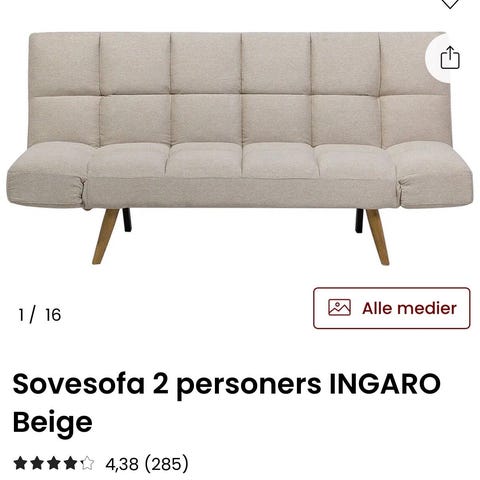This screenshot has width=480, height=480.
Task: Share this sofa product
Action: (x=450, y=58)
